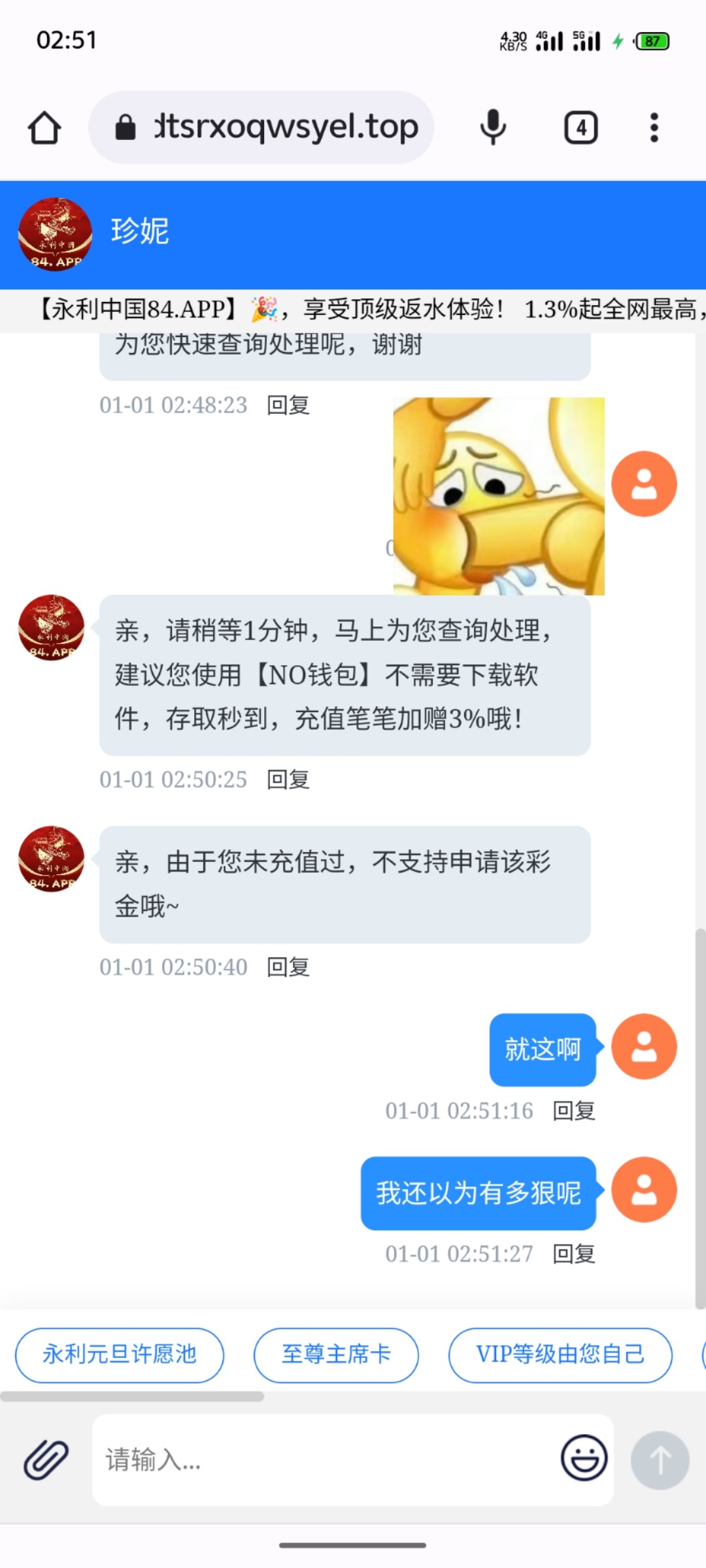Go to the browser home page
This screenshot has width=706, height=1568.
pos(44,127)
